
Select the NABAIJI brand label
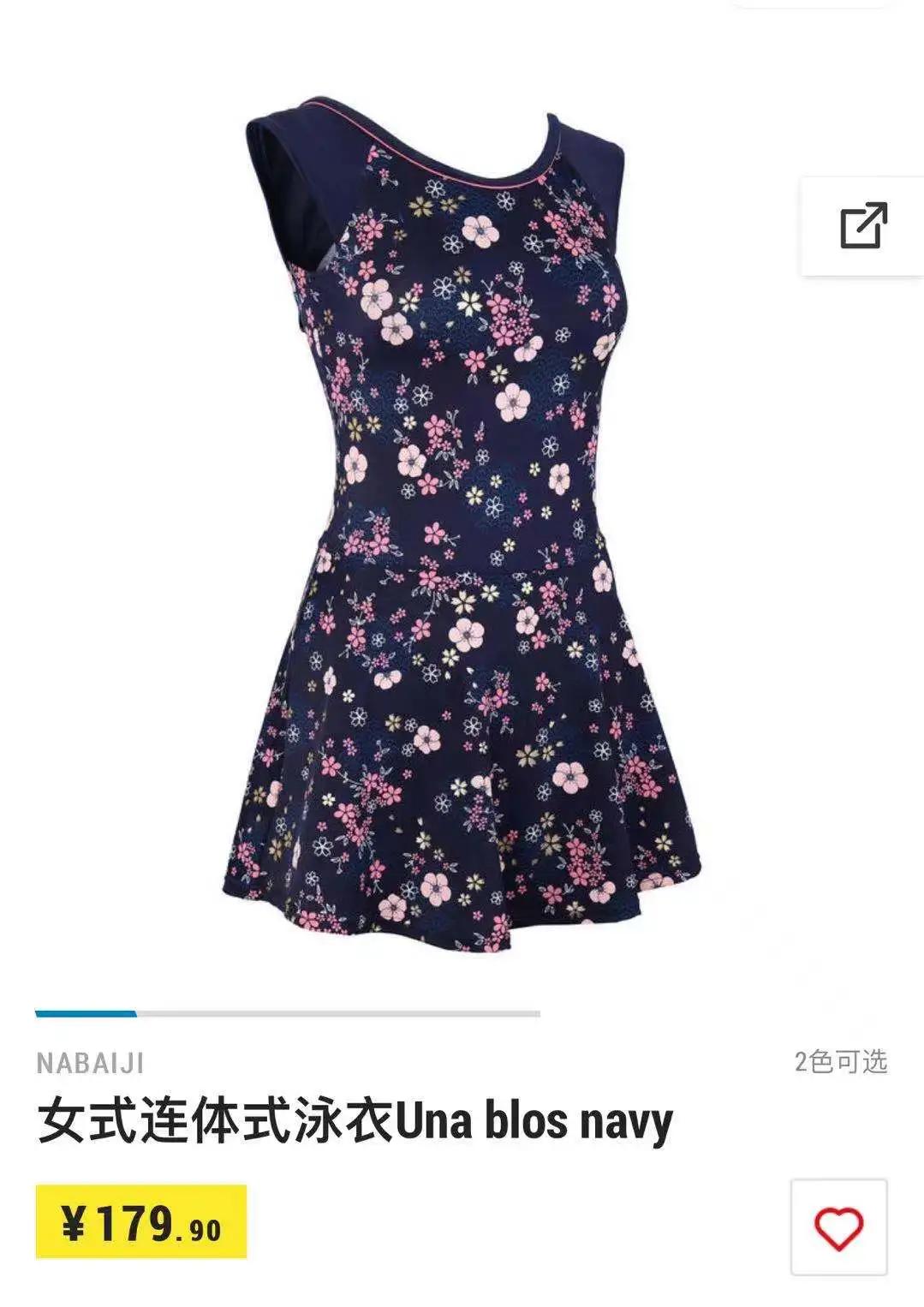coord(90,1061)
